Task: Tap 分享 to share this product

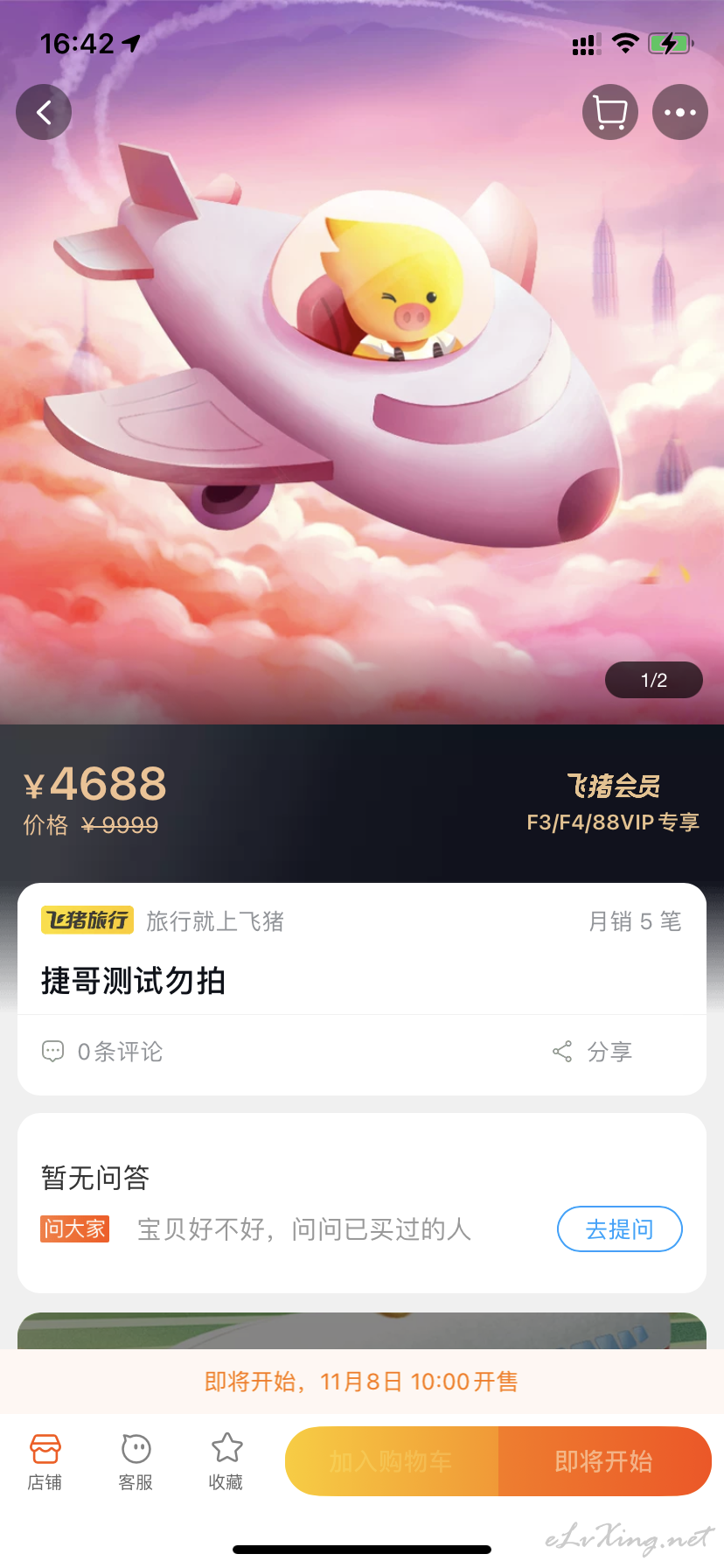Action: coord(592,1052)
